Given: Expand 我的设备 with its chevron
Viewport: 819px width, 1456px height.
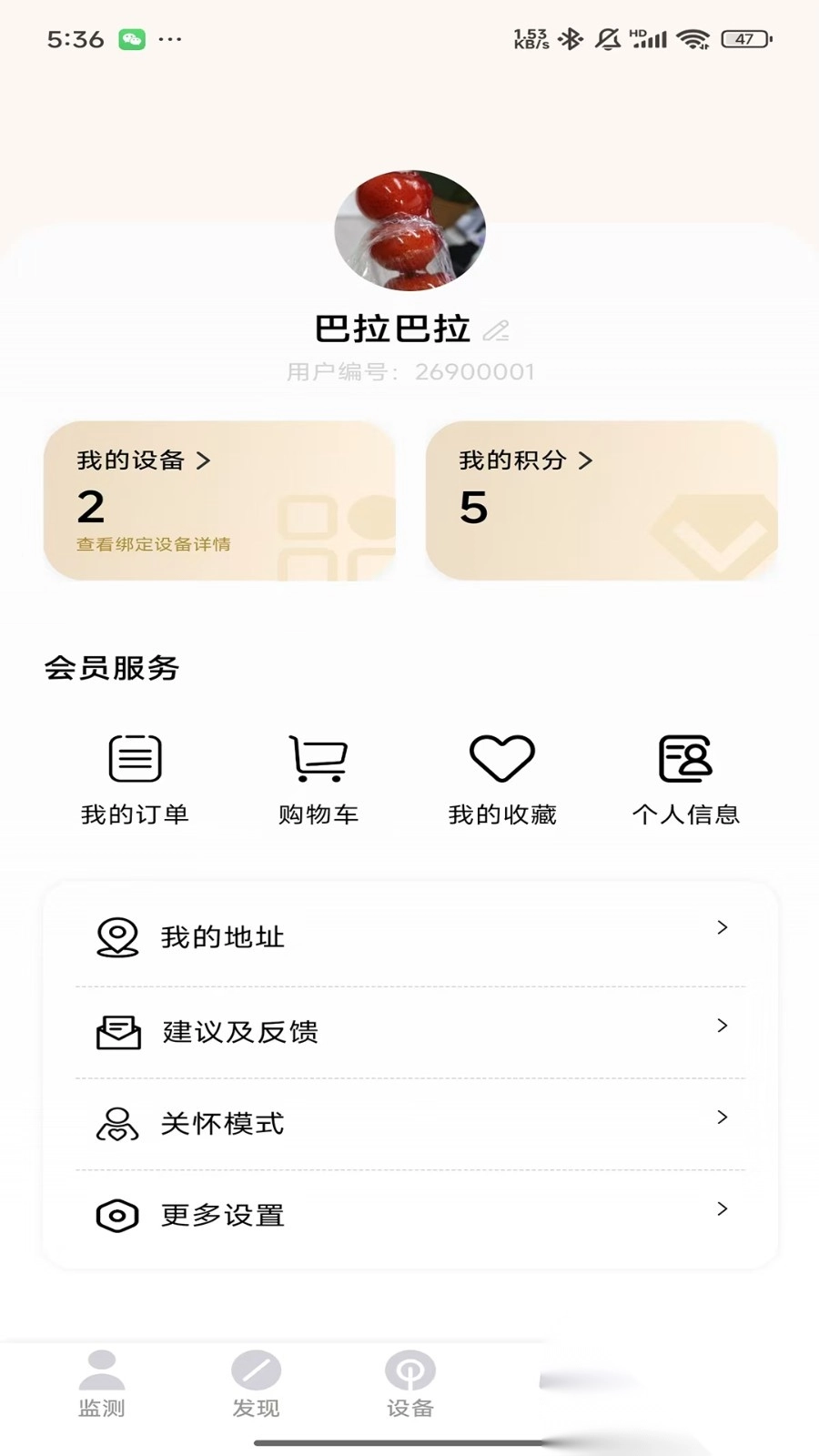Looking at the screenshot, I should tap(202, 461).
